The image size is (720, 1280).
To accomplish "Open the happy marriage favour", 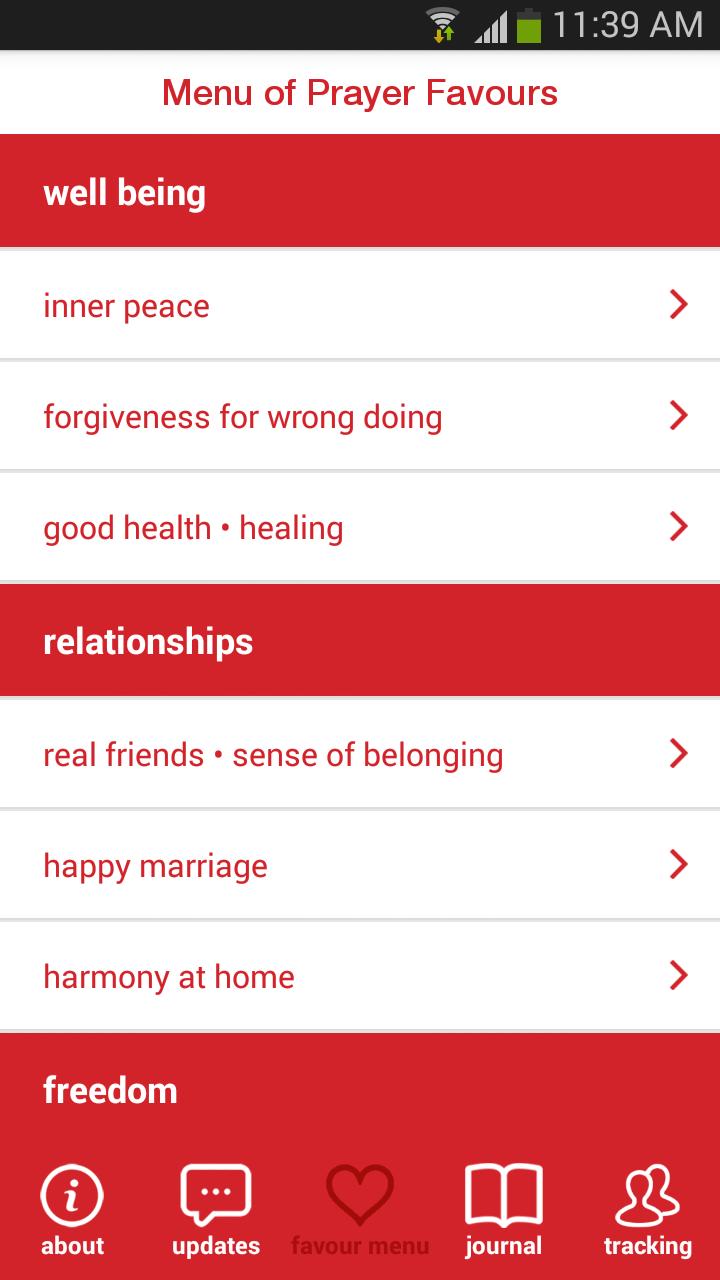I will click(360, 865).
